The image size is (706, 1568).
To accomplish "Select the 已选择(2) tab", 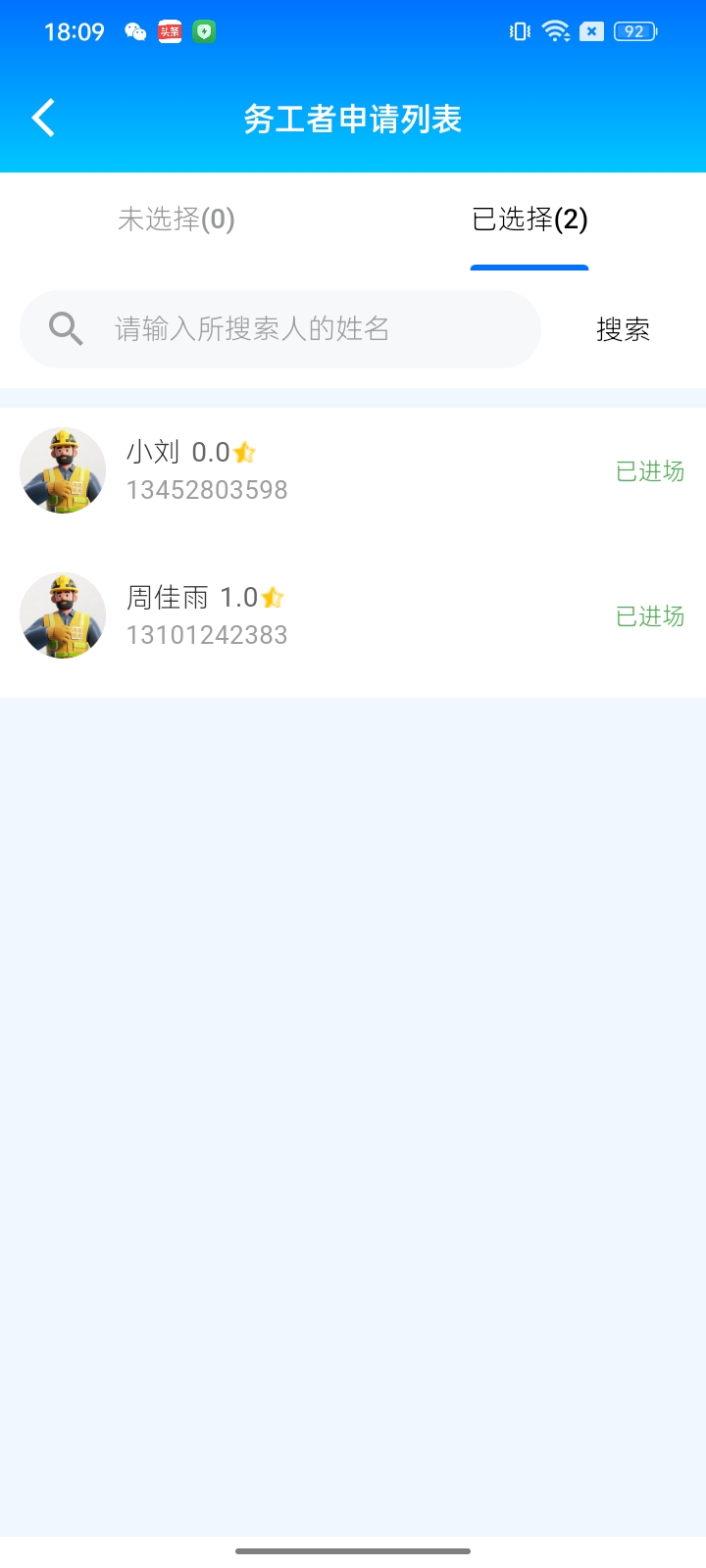I will [529, 220].
